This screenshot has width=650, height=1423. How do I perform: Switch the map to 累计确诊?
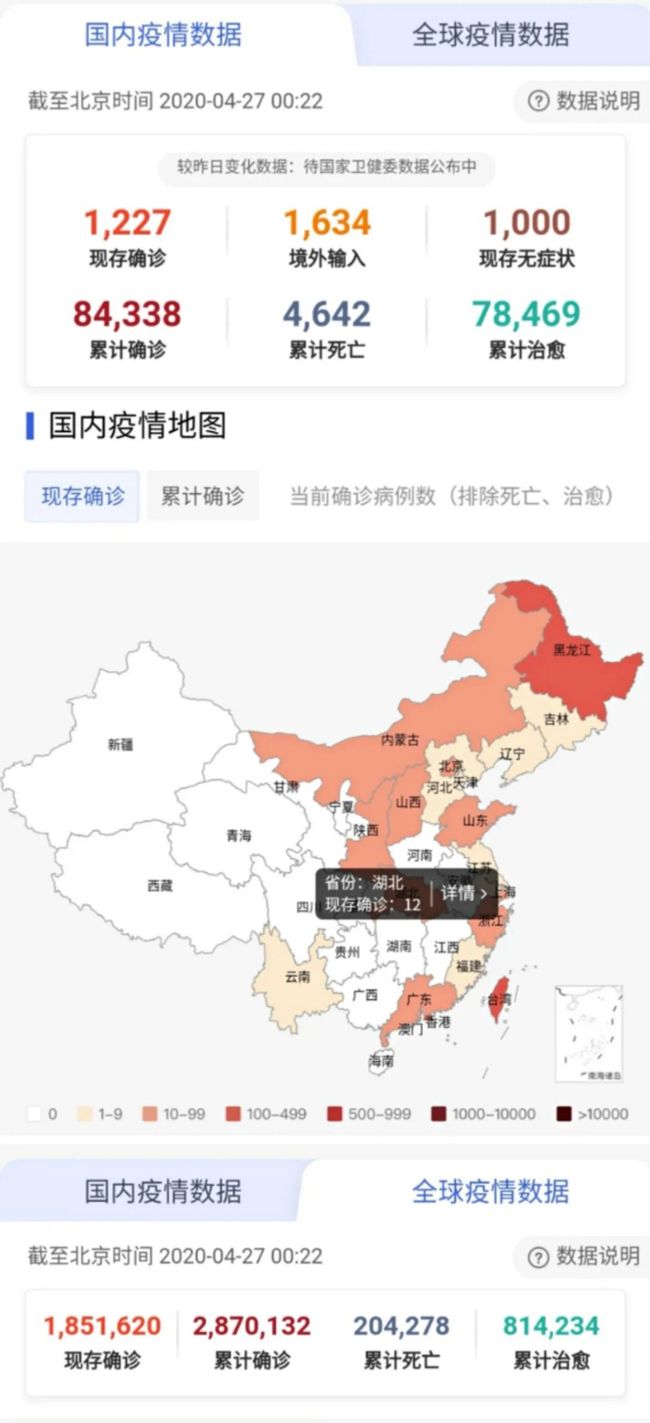coord(203,496)
